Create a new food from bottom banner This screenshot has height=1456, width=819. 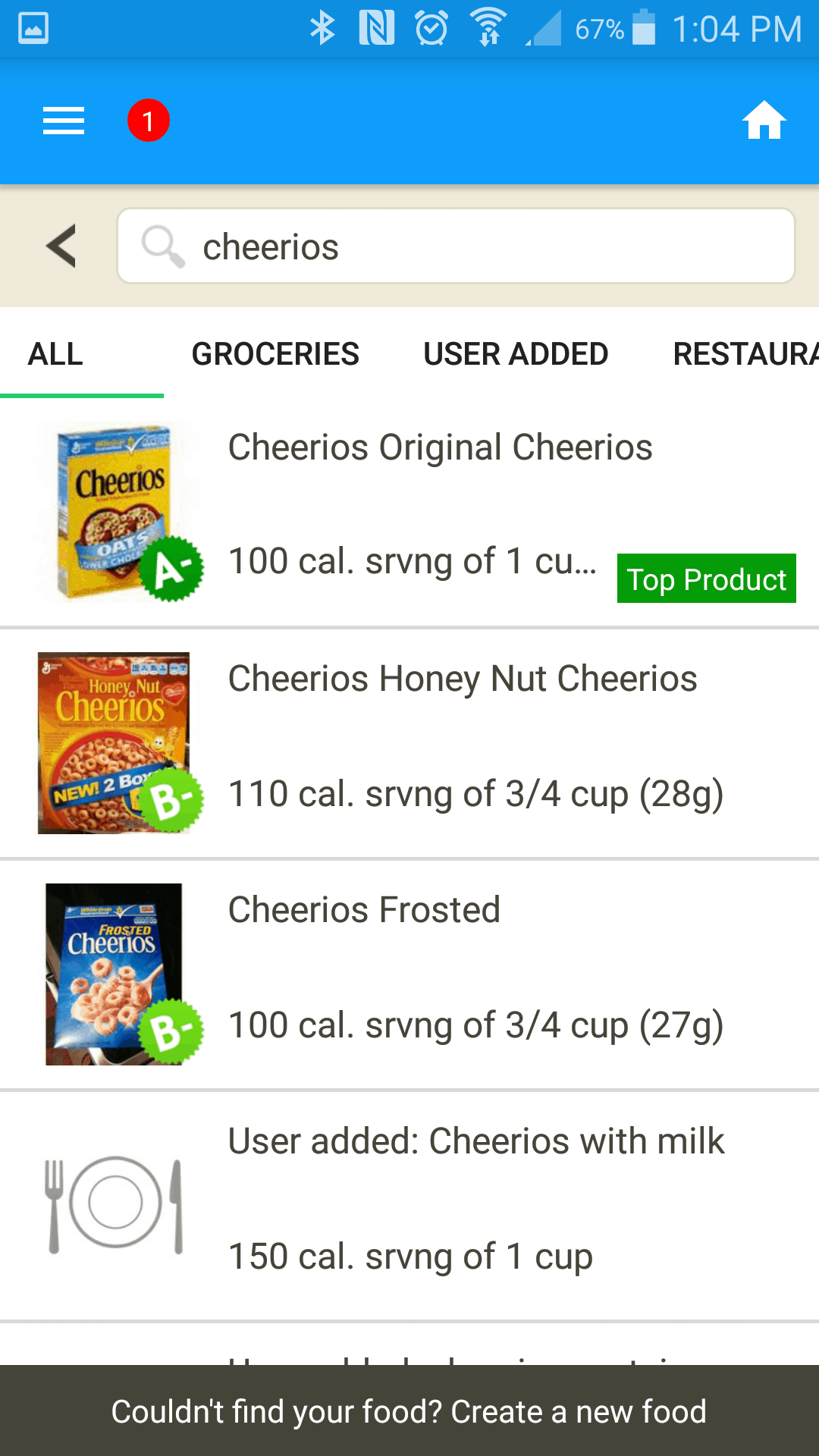tap(409, 1411)
